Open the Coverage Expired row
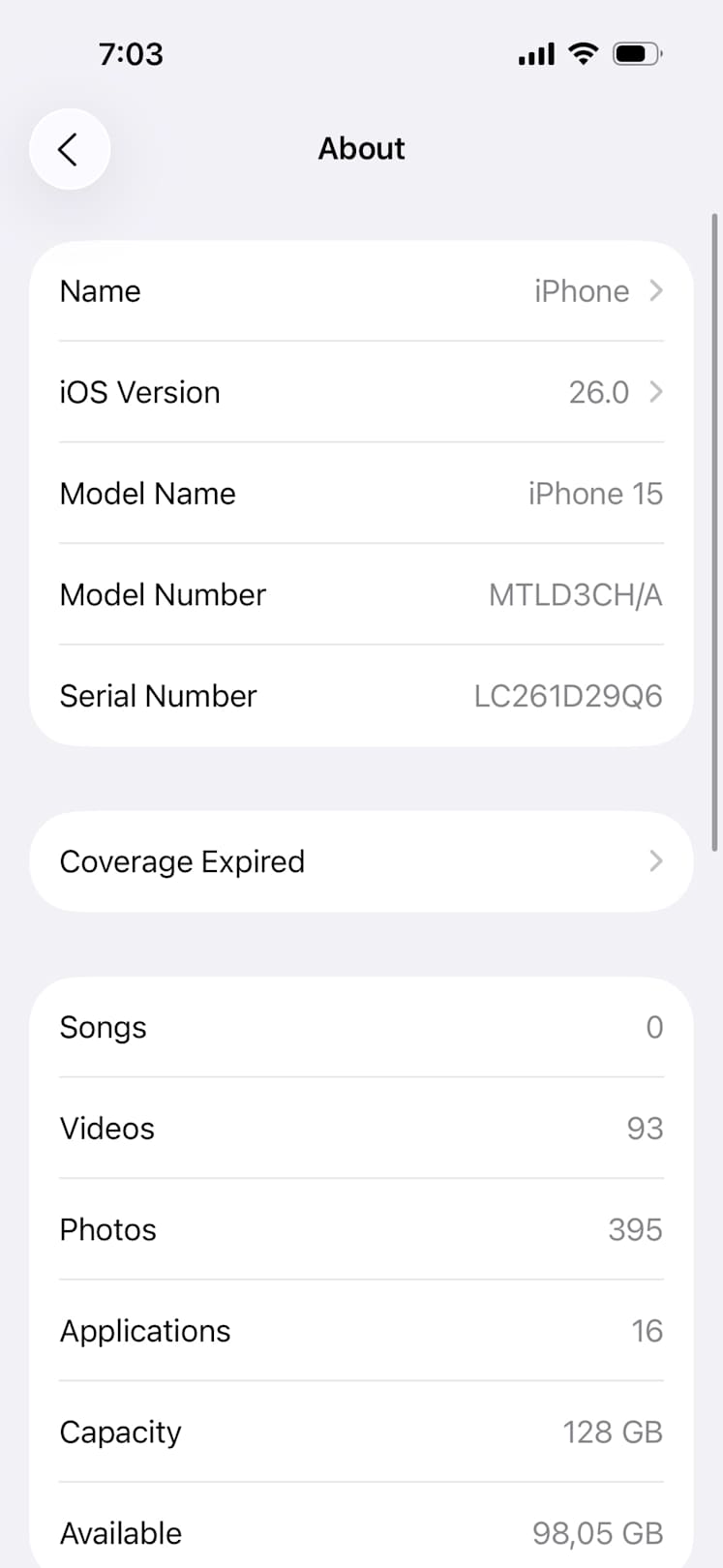This screenshot has height=1568, width=723. pyautogui.click(x=361, y=861)
